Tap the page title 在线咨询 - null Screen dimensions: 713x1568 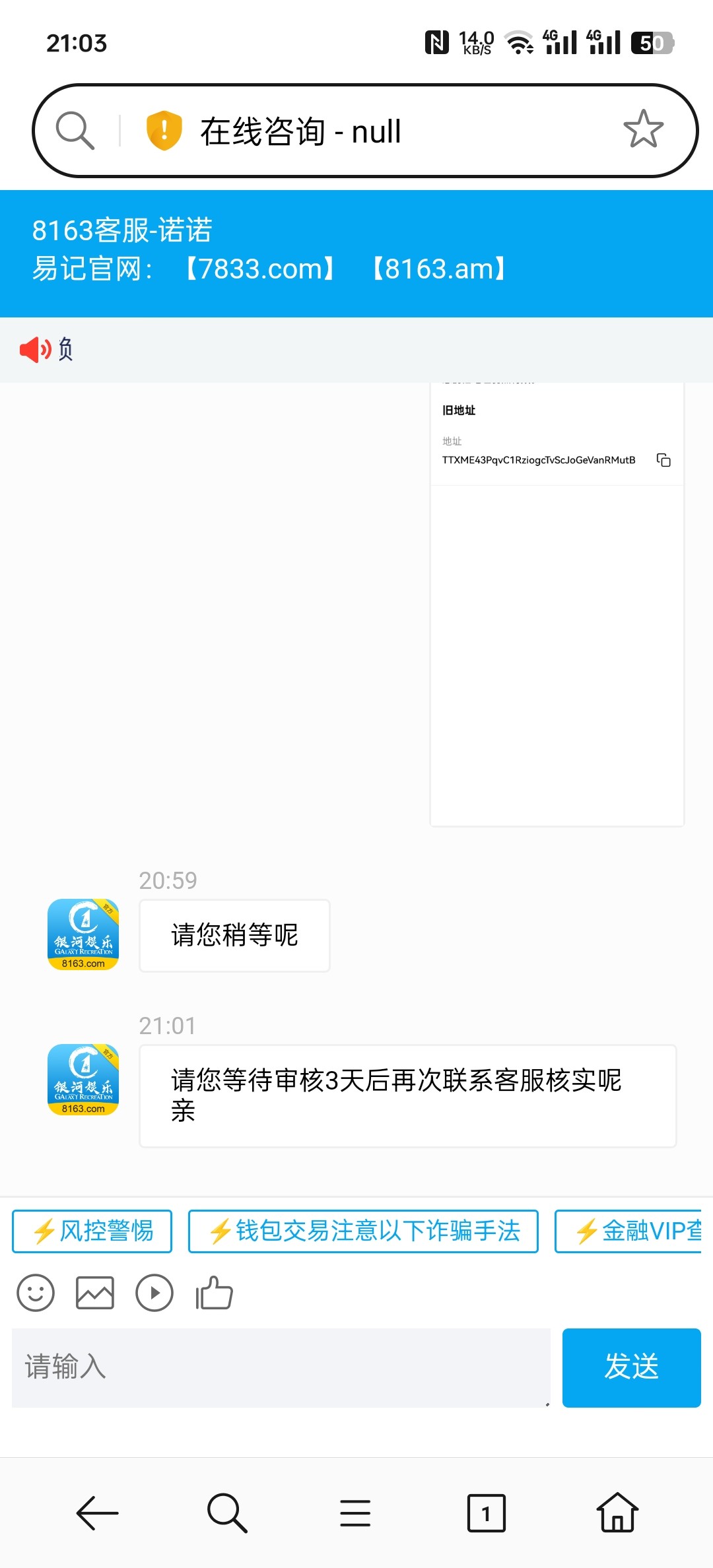click(301, 131)
